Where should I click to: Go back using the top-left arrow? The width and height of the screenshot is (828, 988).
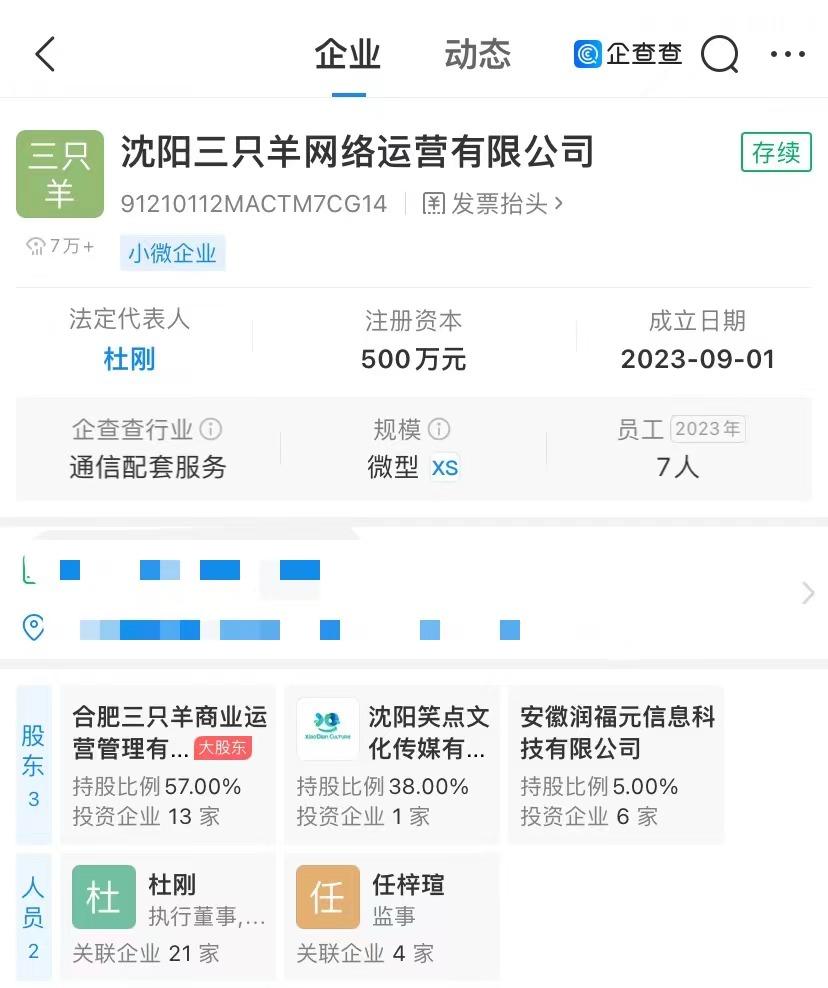(x=45, y=54)
